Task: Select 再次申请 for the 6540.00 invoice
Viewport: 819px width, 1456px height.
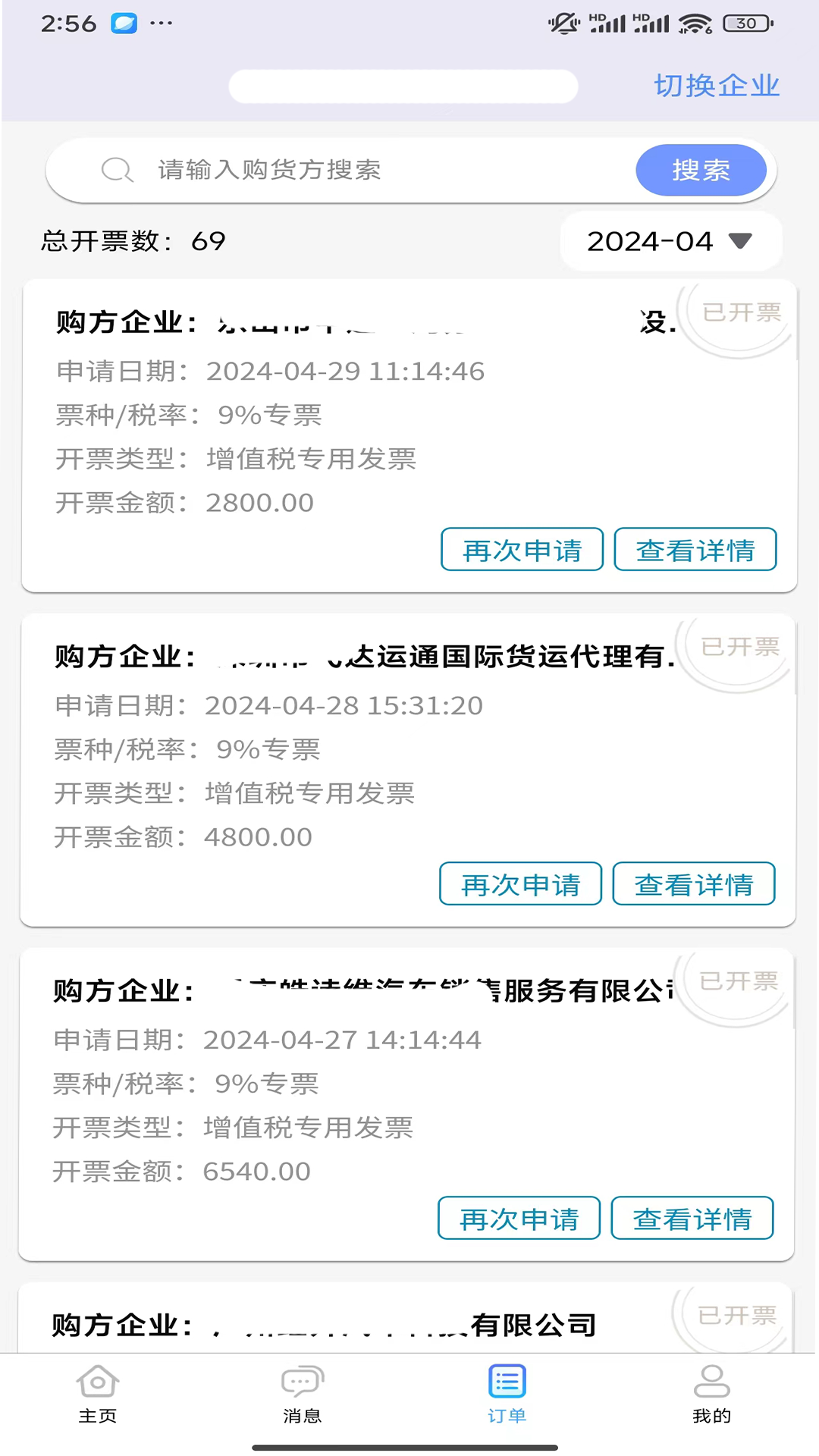Action: (519, 1219)
